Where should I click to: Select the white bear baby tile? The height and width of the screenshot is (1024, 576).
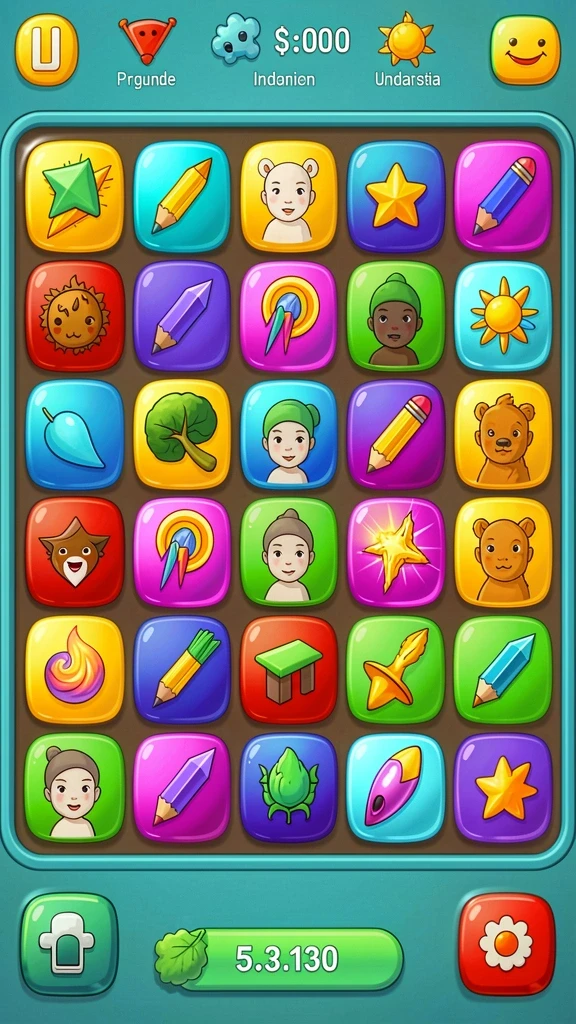[289, 197]
